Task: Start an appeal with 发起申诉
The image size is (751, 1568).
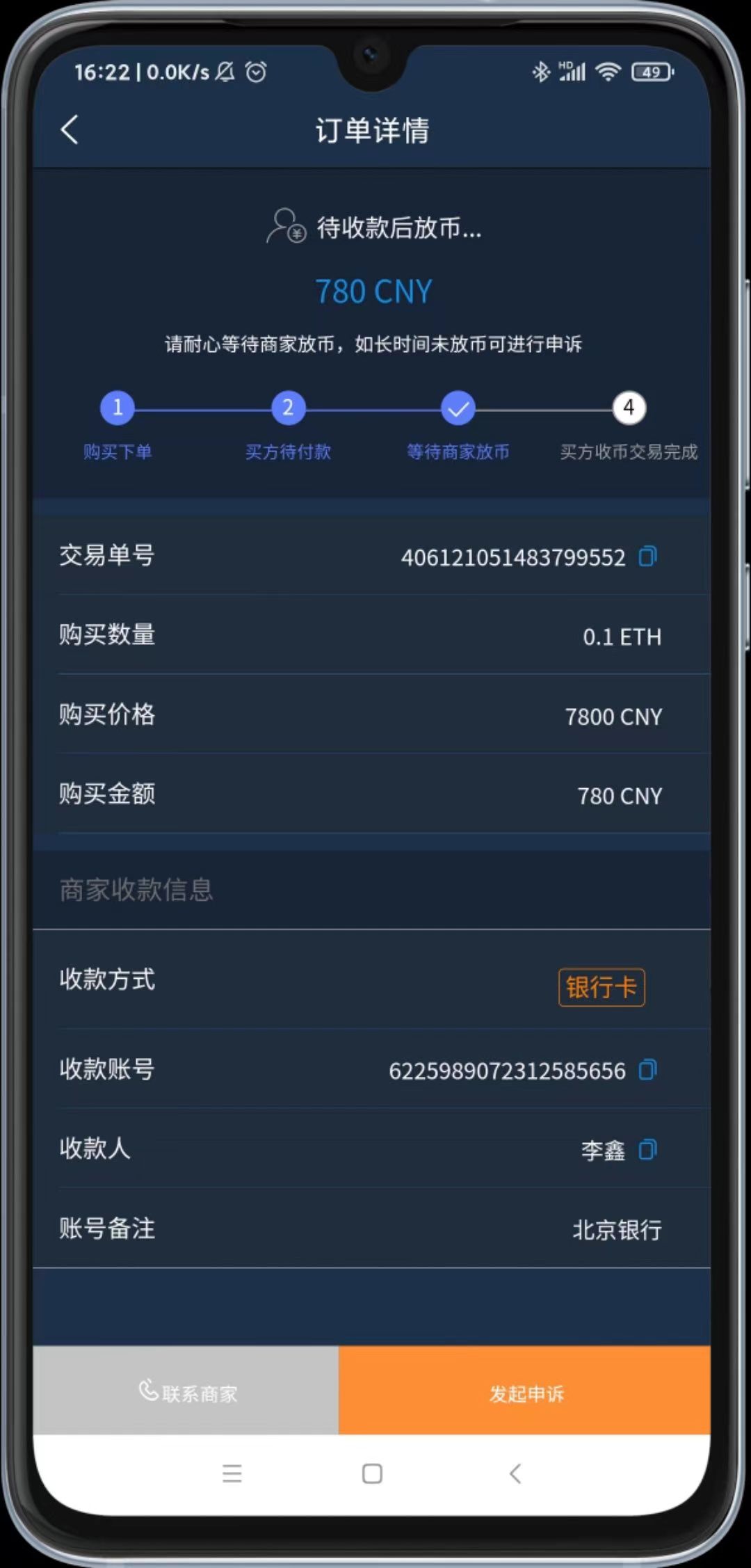Action: pyautogui.click(x=525, y=1392)
